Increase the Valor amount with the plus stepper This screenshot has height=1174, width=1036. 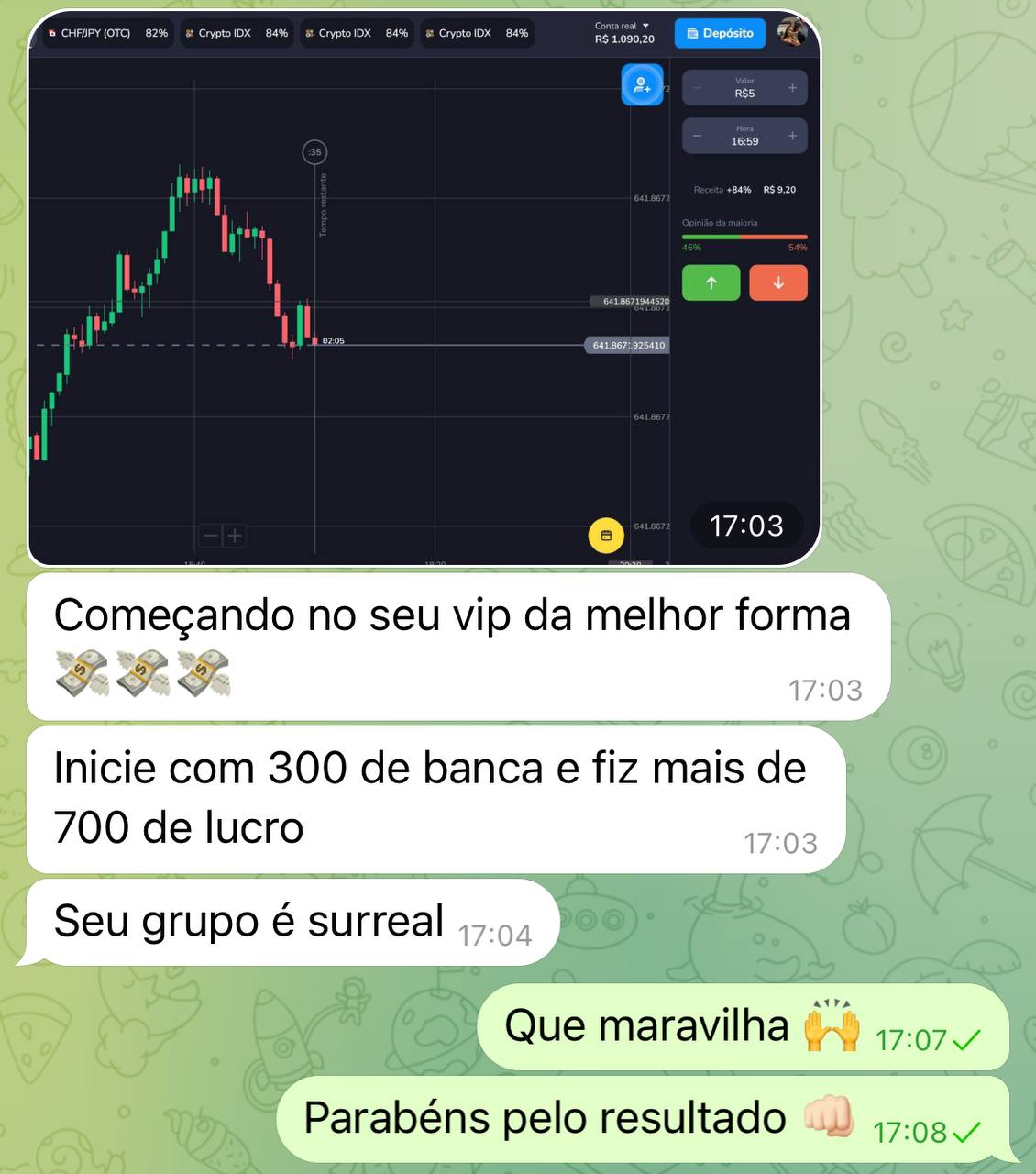point(791,87)
